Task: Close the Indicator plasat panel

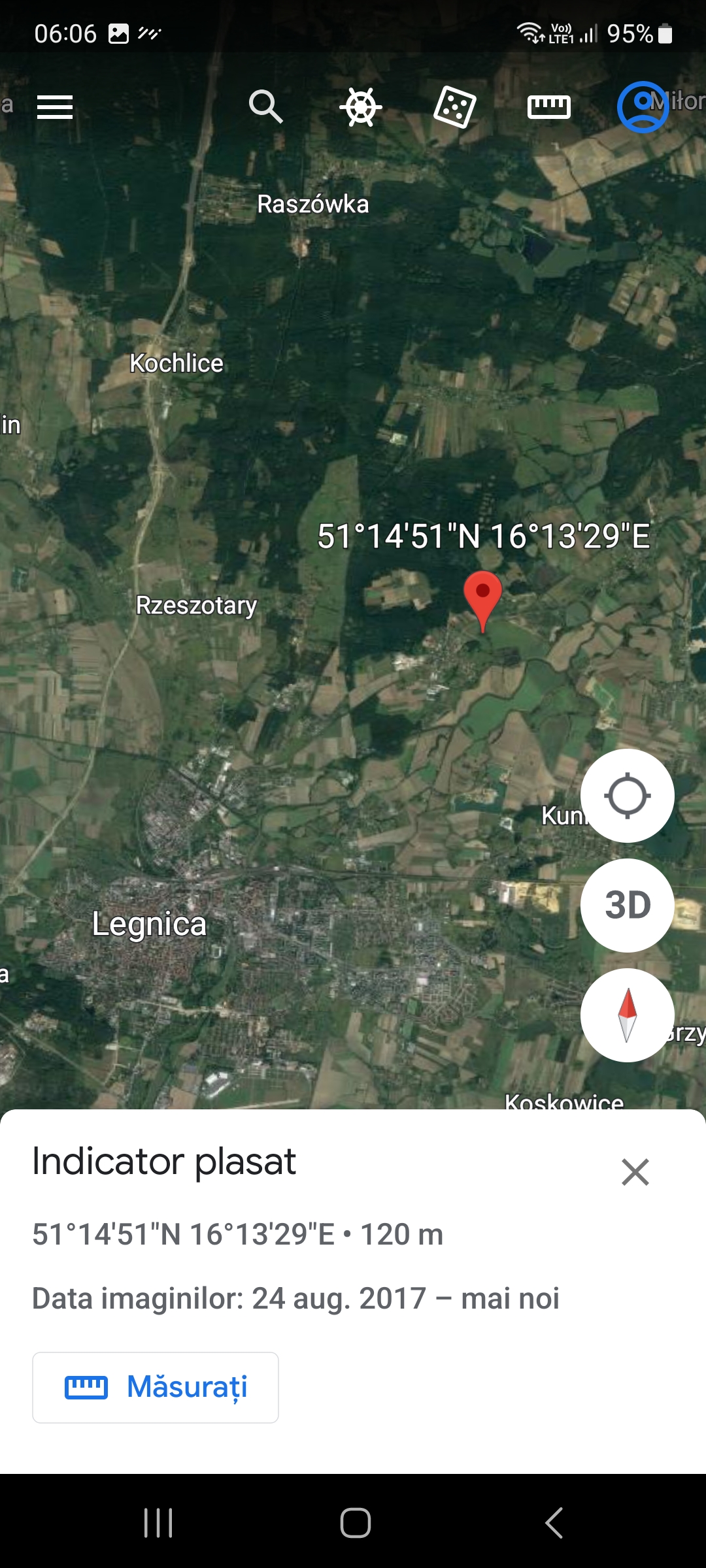Action: (635, 1172)
